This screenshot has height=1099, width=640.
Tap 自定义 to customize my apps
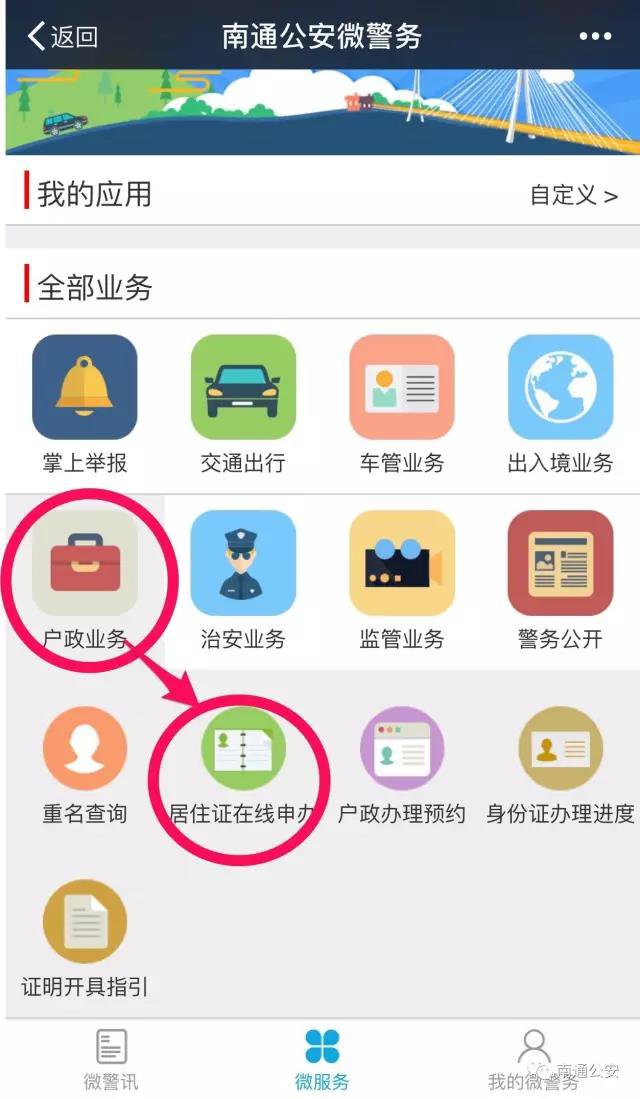tap(573, 195)
